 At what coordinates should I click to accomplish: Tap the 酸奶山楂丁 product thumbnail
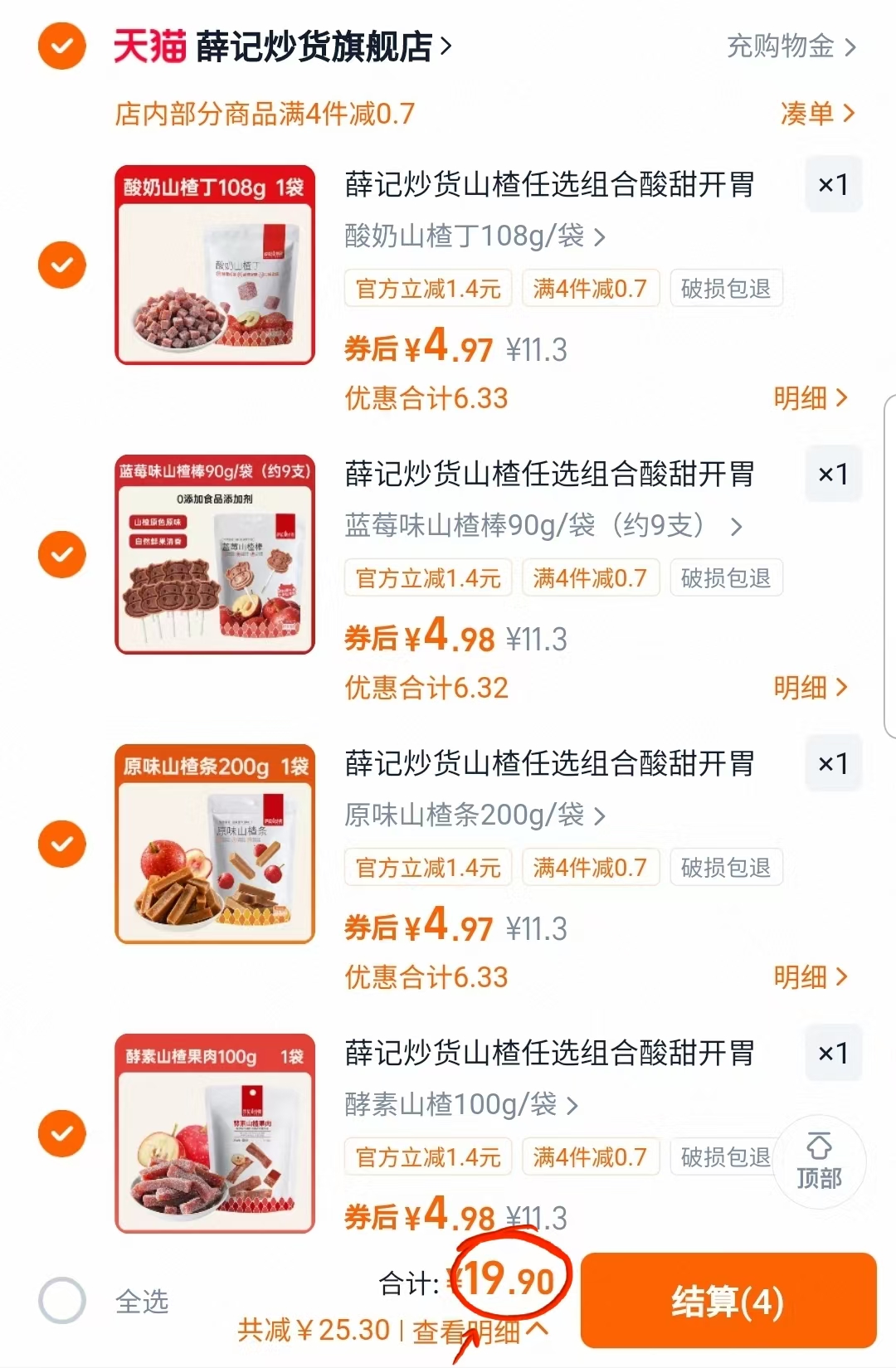pyautogui.click(x=214, y=265)
